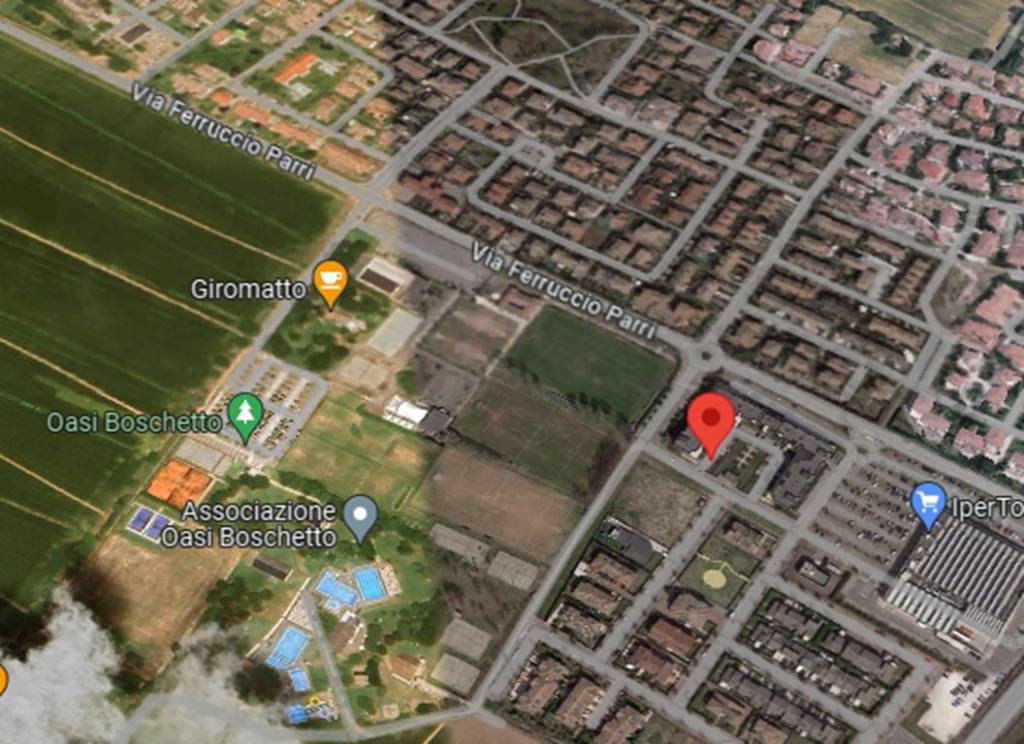Select the red dropped location pin
The height and width of the screenshot is (744, 1024).
(x=711, y=420)
